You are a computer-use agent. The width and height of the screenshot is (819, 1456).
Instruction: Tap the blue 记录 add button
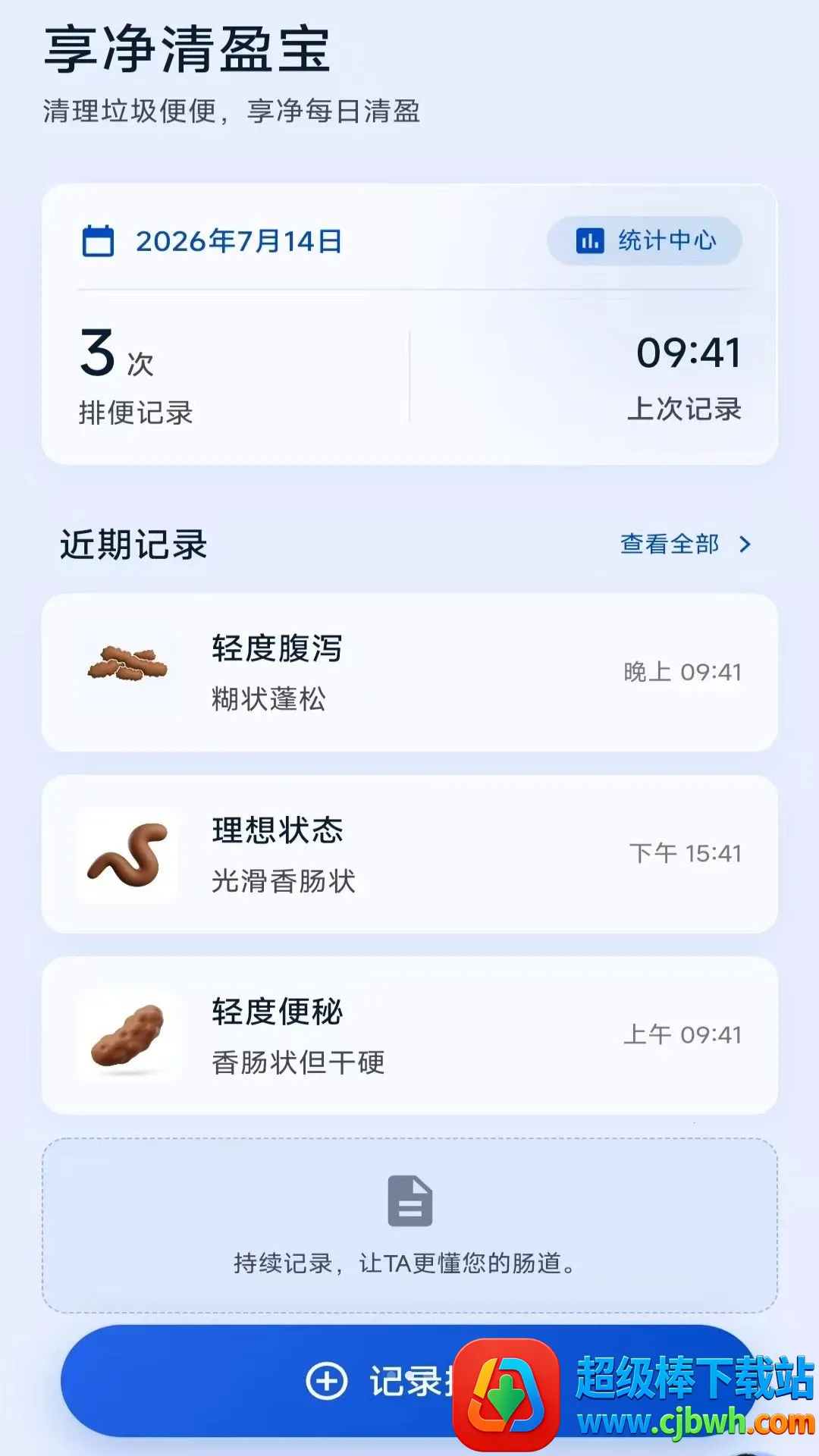click(x=409, y=1381)
